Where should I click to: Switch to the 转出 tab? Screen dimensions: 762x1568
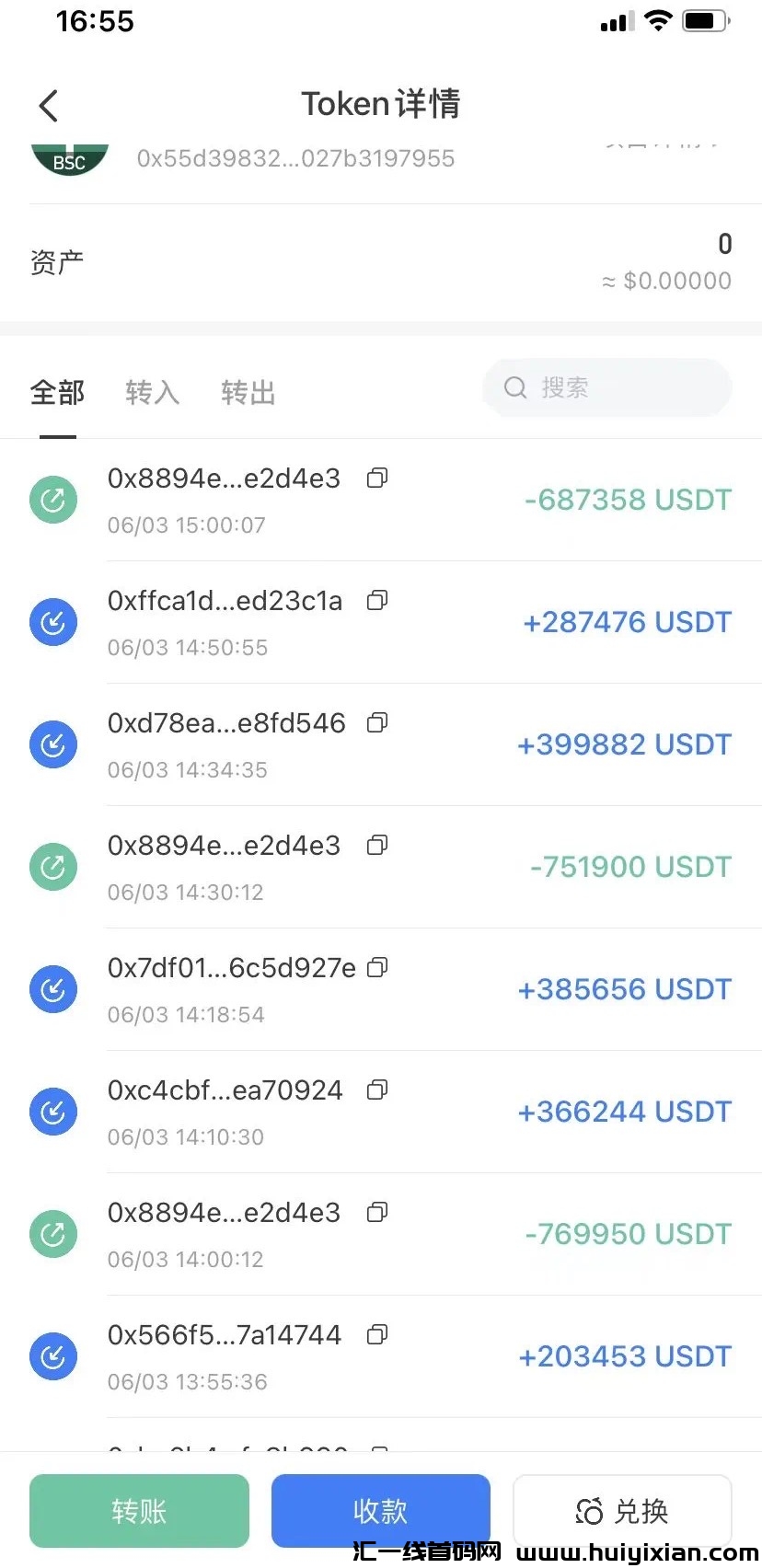pos(248,393)
